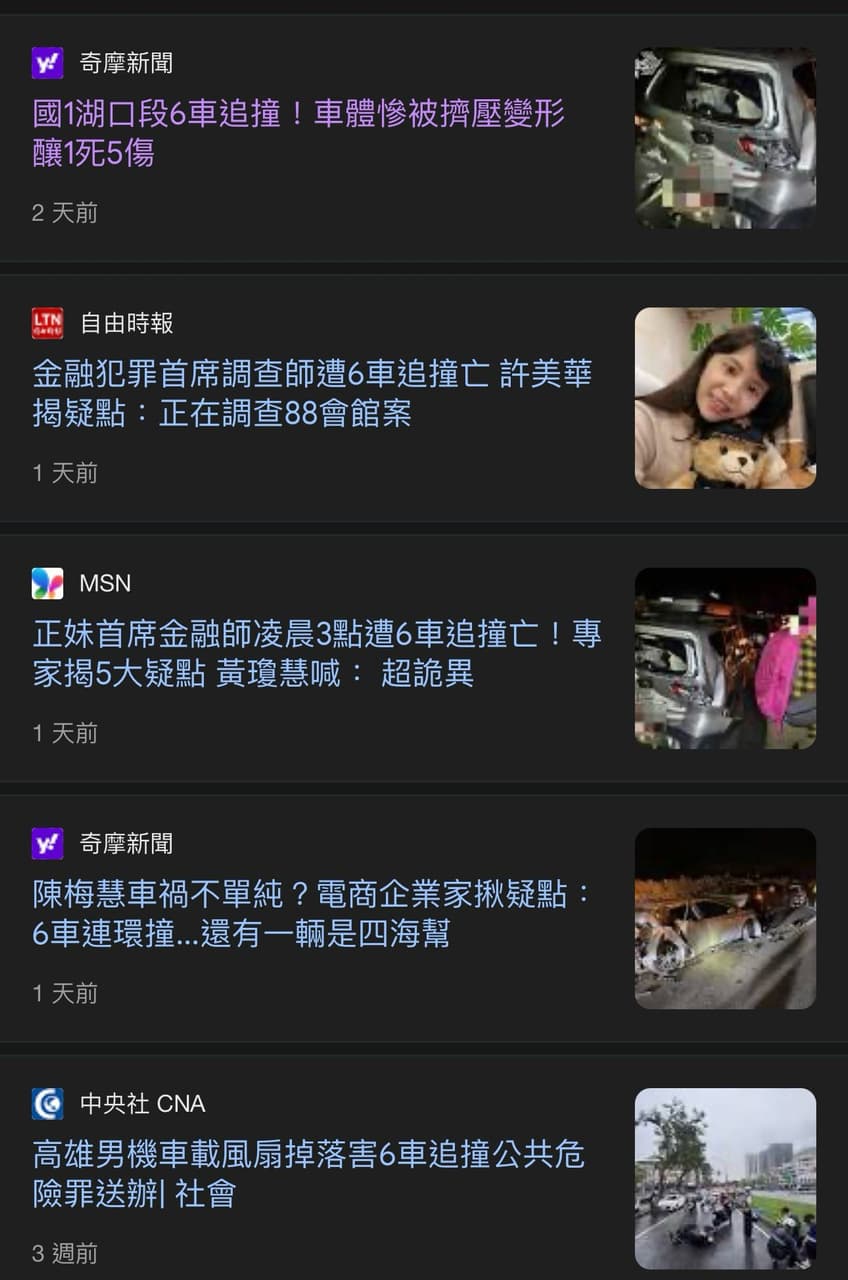Tap the night crash photo for 陳梅慧 article

click(725, 918)
